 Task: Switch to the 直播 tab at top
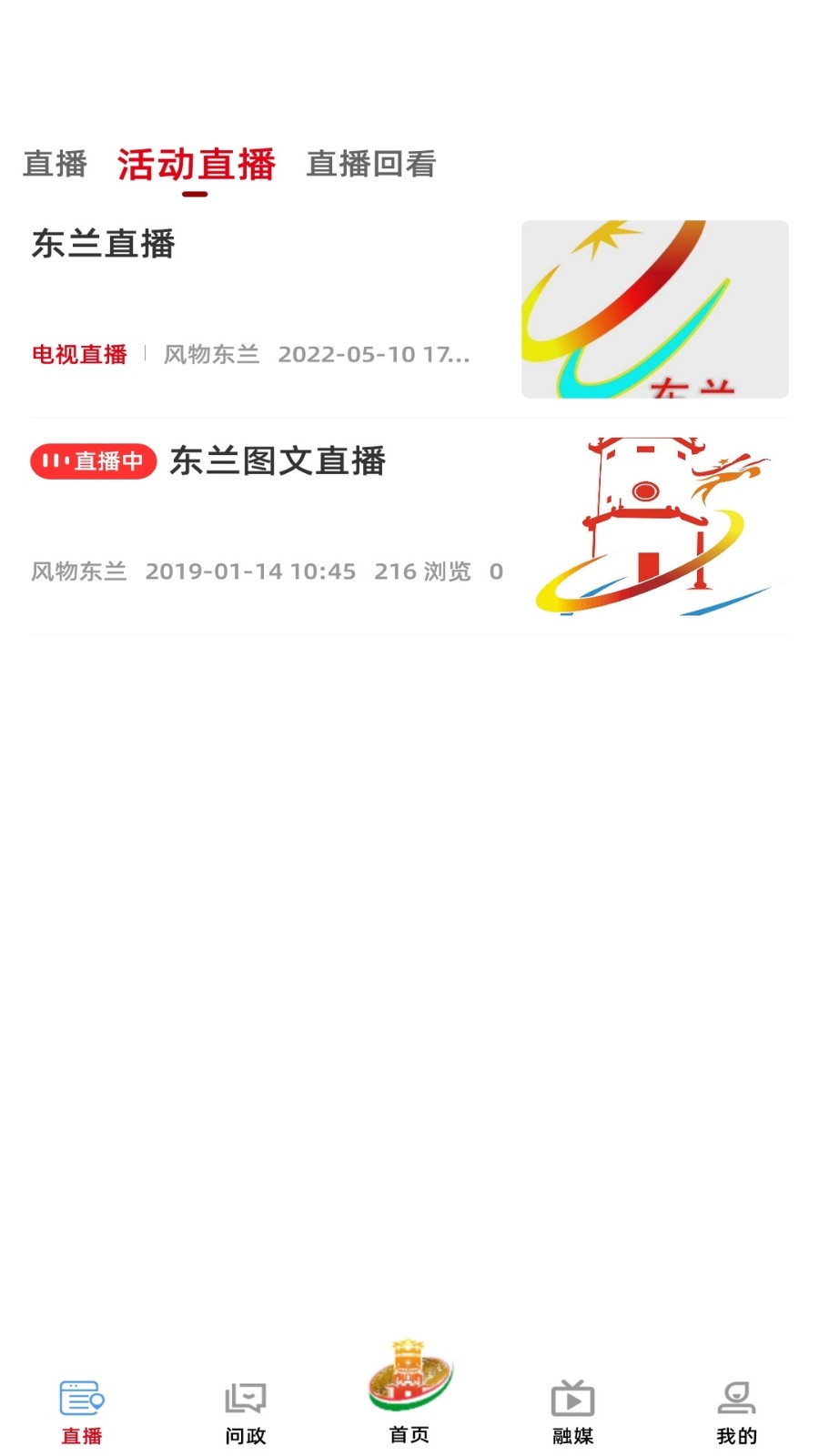pyautogui.click(x=55, y=166)
